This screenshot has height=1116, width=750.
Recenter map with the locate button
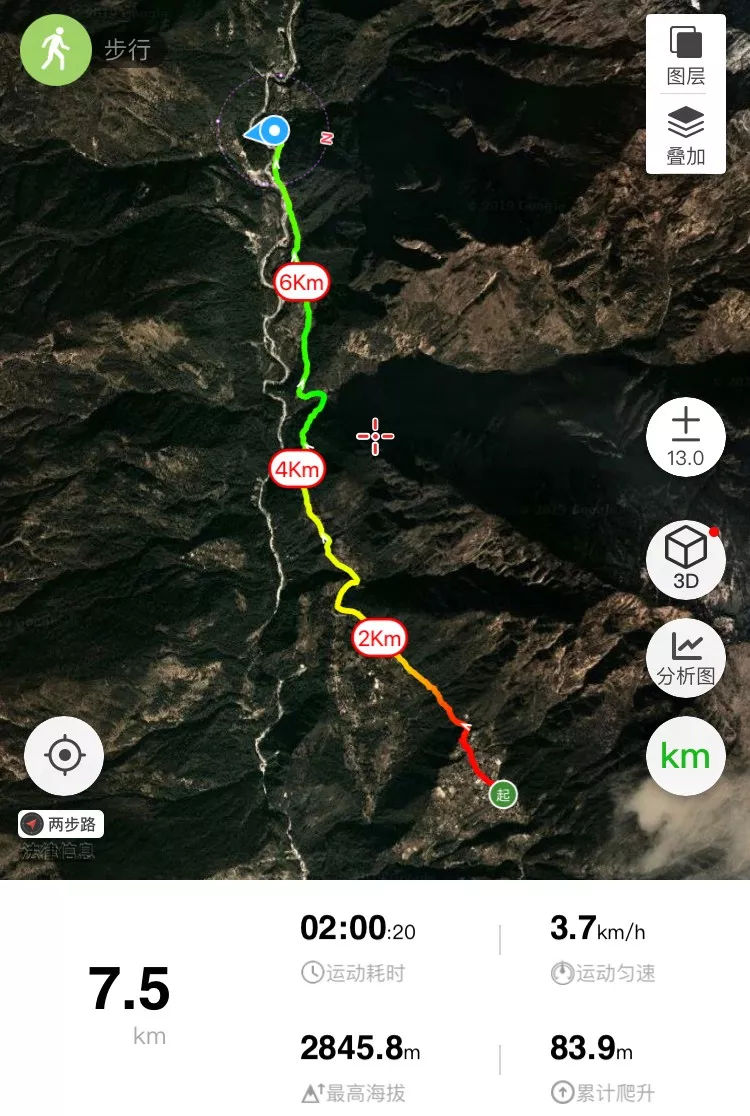64,756
